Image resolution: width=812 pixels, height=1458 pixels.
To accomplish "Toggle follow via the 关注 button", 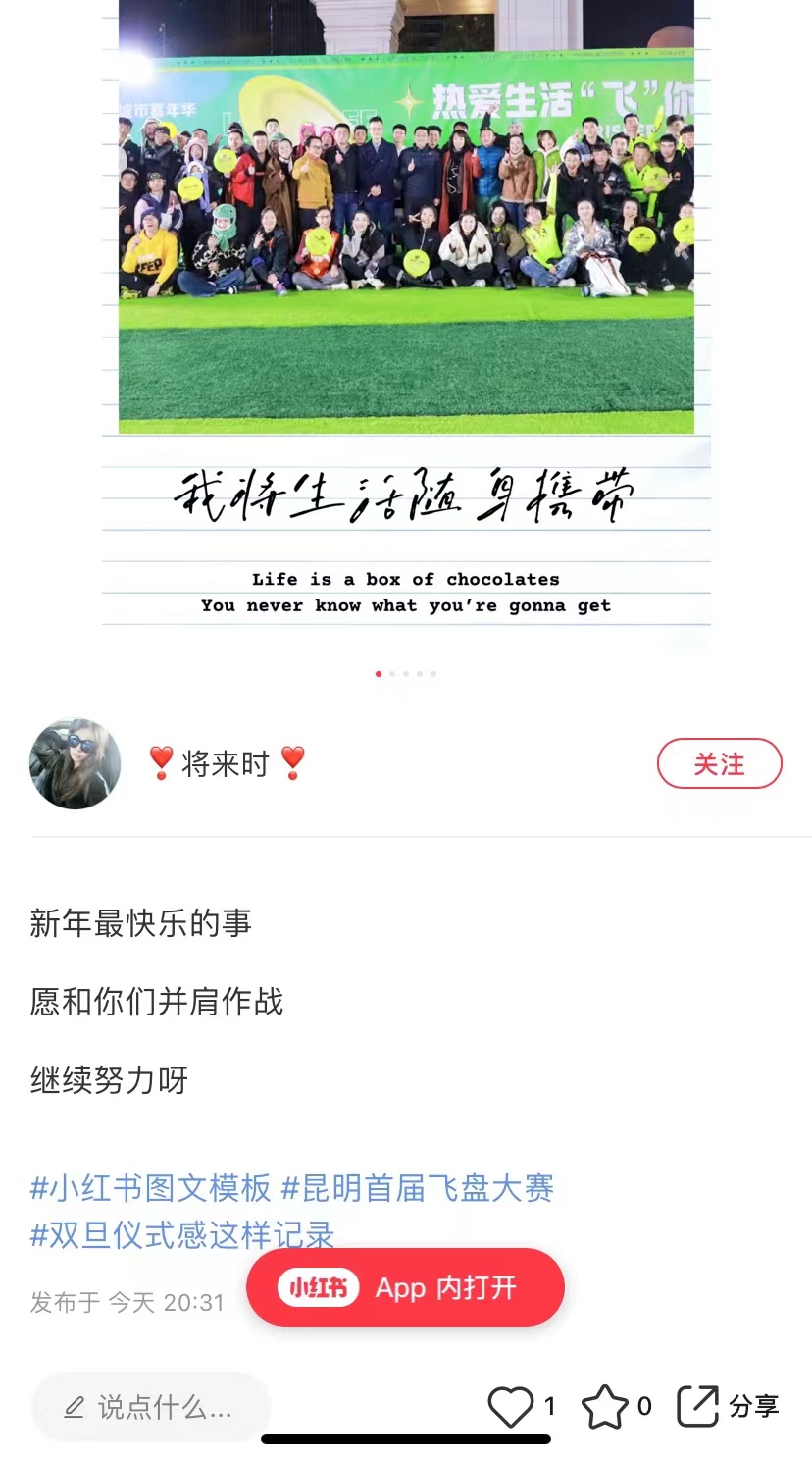I will pos(719,763).
